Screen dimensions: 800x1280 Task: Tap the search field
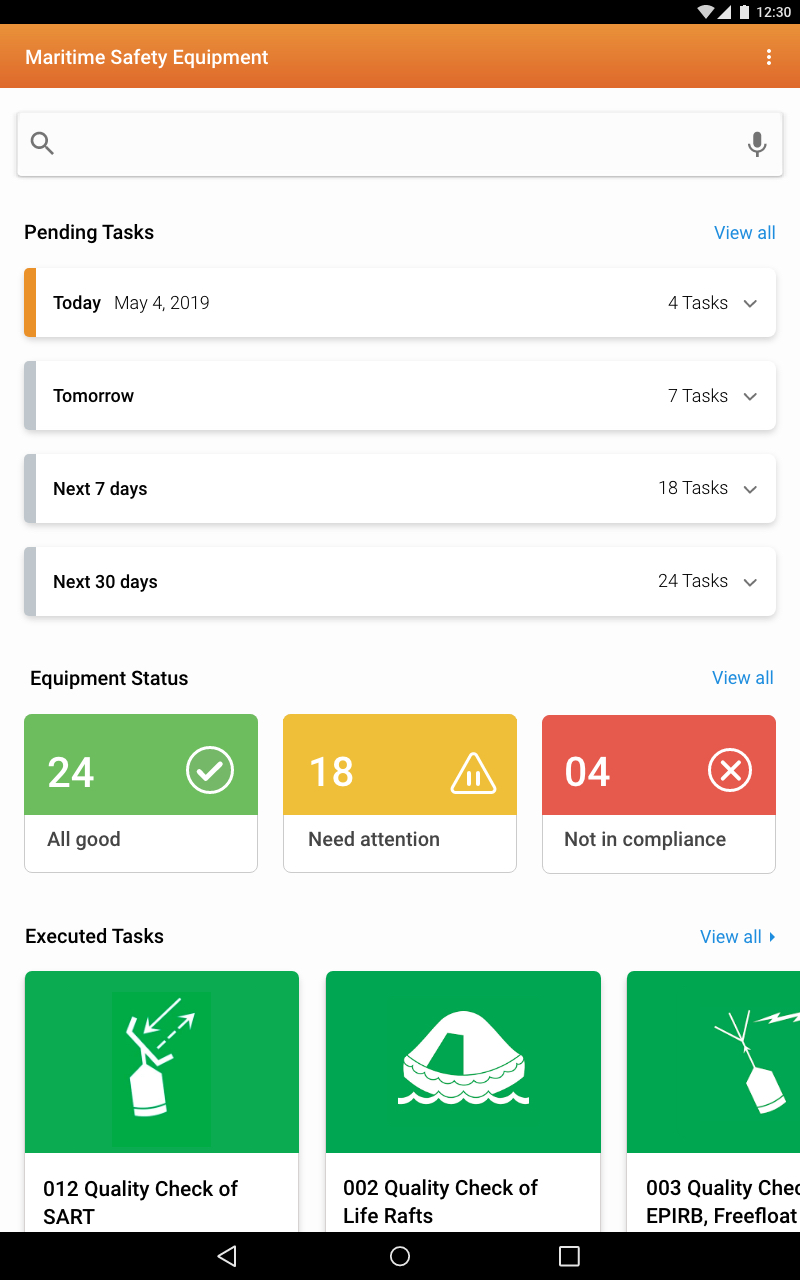[x=400, y=144]
